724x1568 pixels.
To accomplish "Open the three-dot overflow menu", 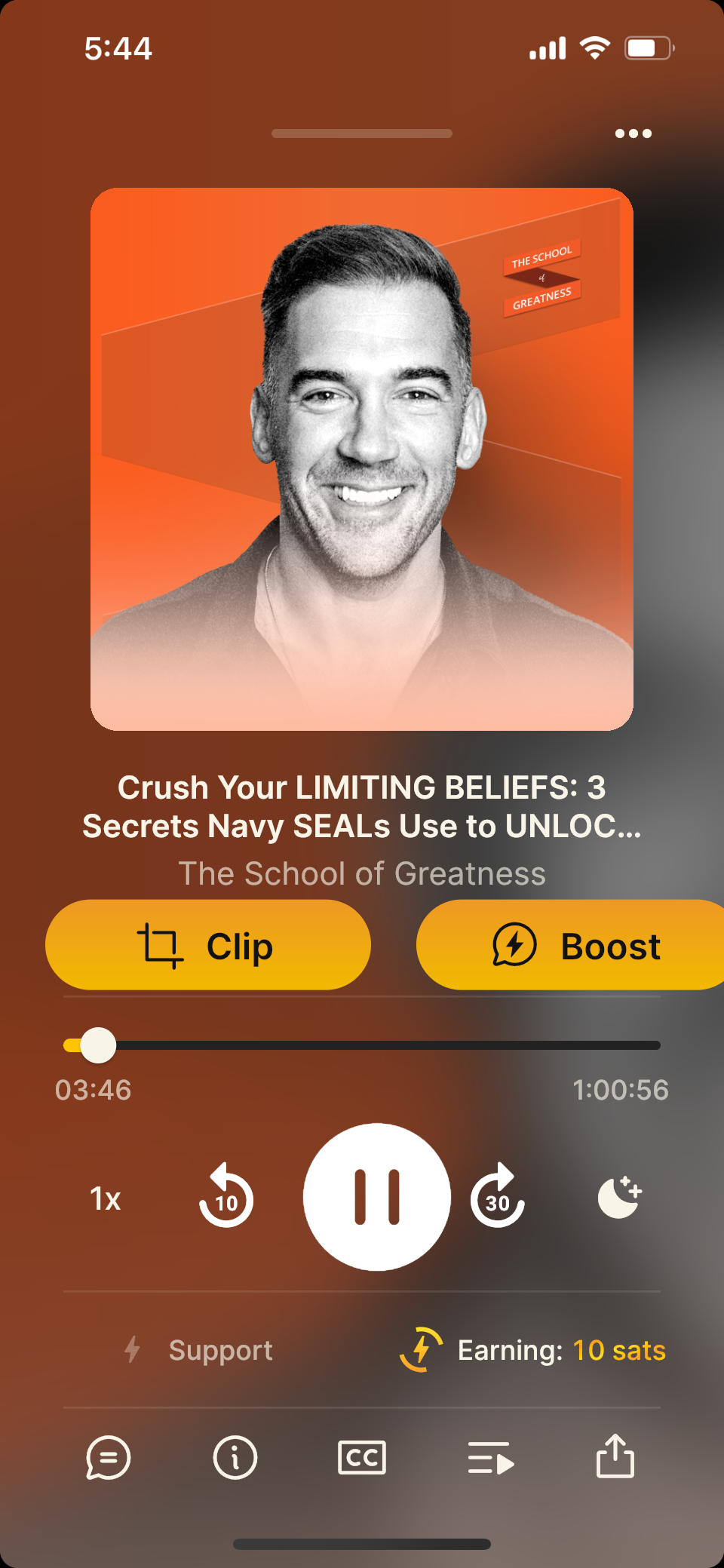I will click(633, 133).
